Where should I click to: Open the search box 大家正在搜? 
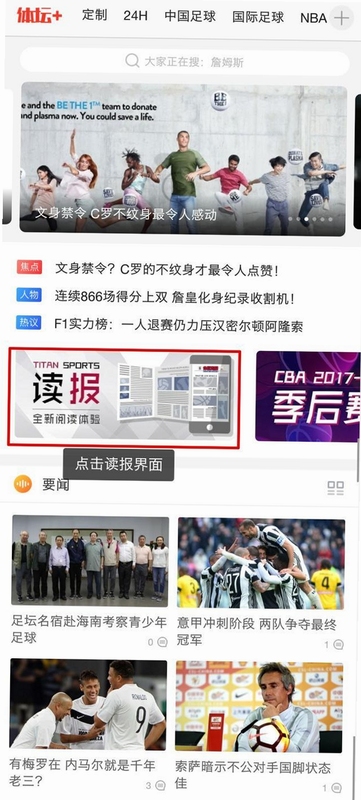[x=185, y=62]
